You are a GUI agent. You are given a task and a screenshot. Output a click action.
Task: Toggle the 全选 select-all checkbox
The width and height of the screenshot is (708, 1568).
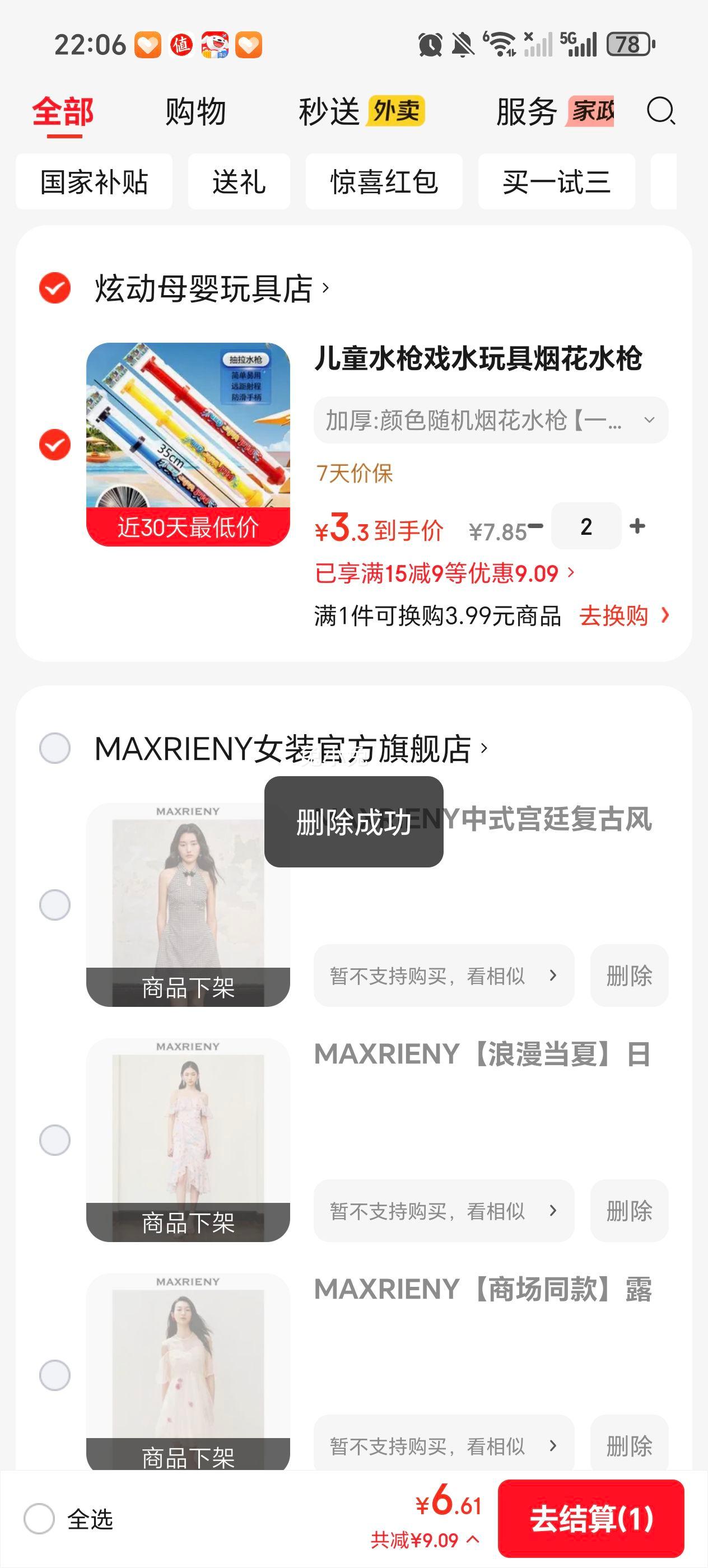point(40,1519)
